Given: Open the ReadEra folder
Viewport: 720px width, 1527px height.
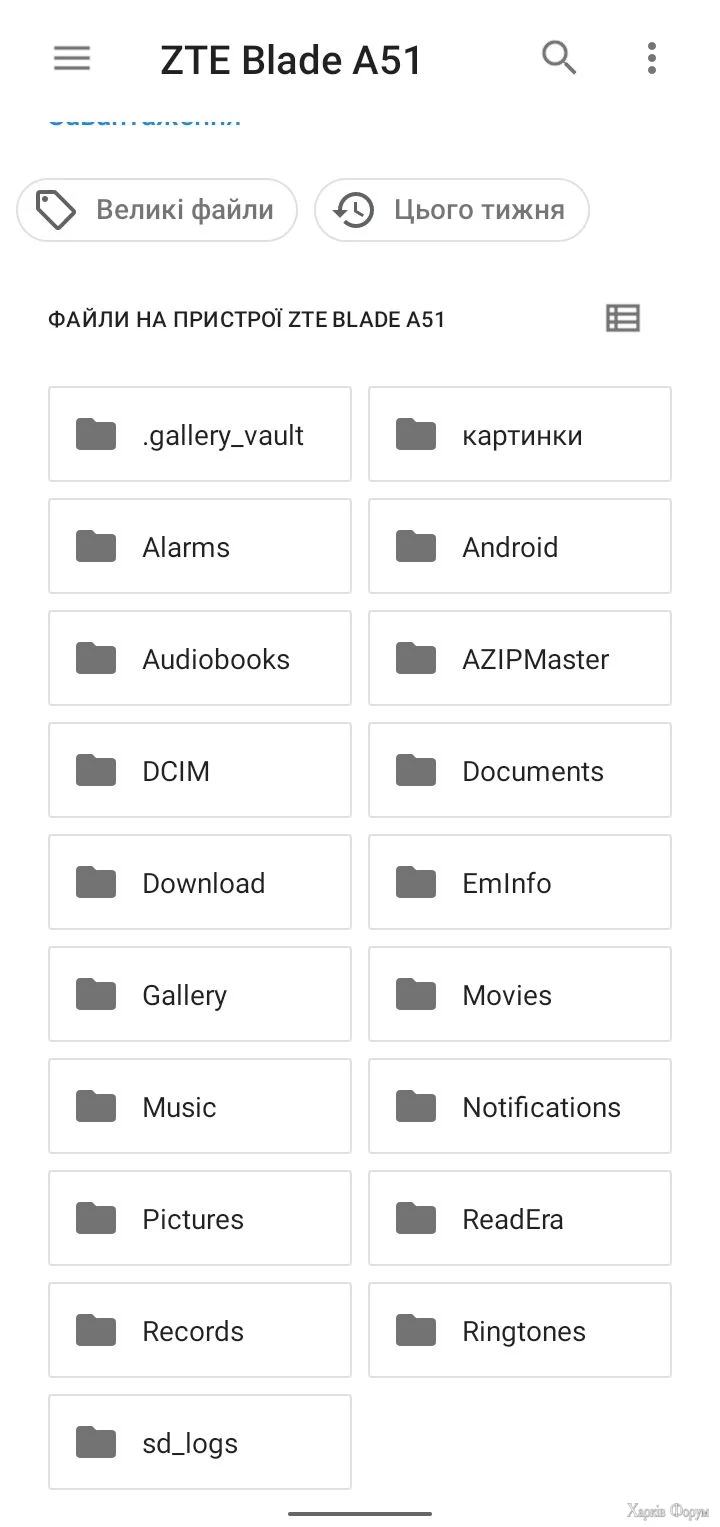Looking at the screenshot, I should click(x=520, y=1219).
